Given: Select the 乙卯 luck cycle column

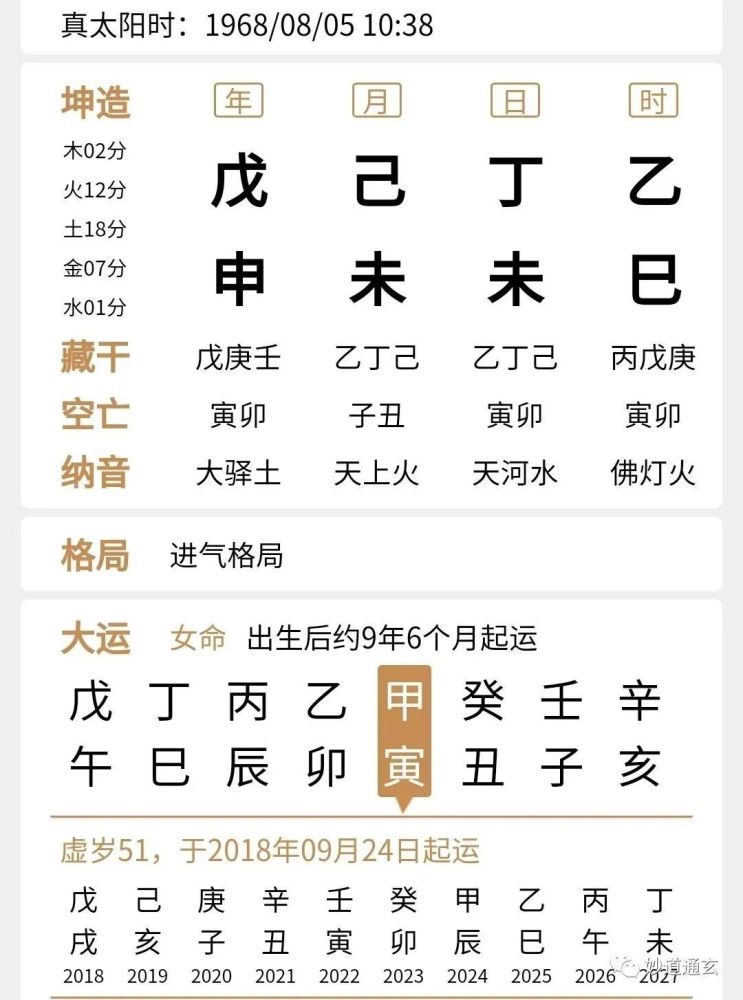Looking at the screenshot, I should click(326, 735).
